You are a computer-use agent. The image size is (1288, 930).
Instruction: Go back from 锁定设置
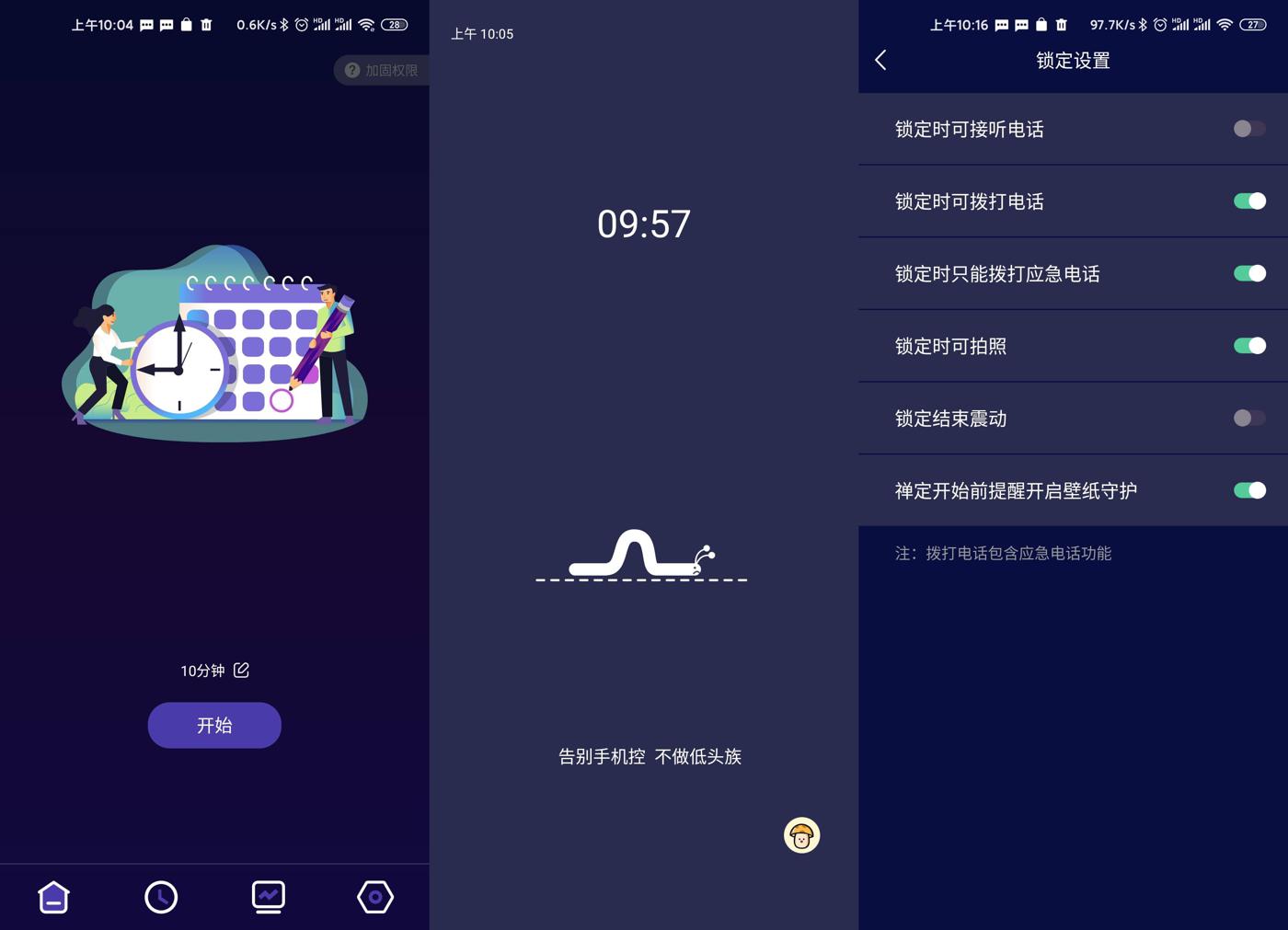880,61
